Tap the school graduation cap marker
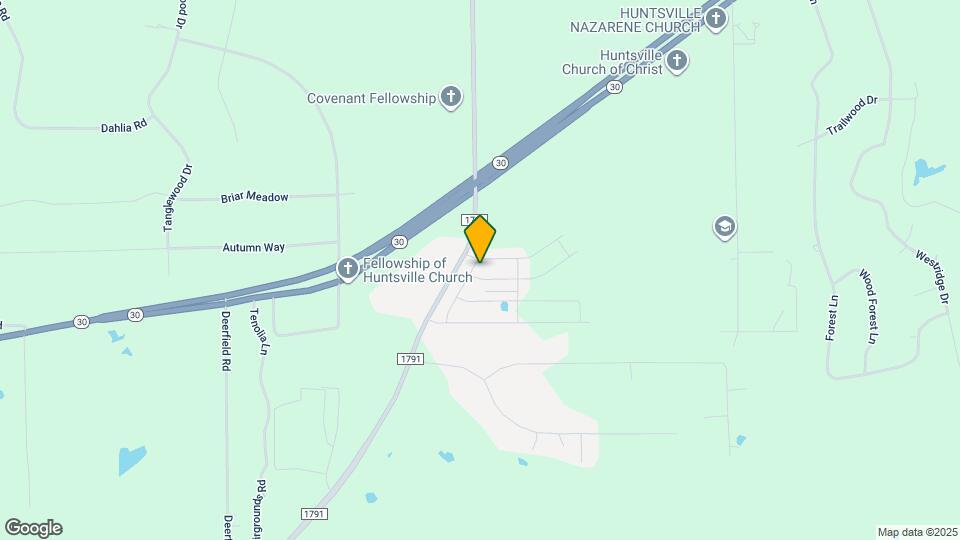The image size is (960, 540). click(725, 227)
